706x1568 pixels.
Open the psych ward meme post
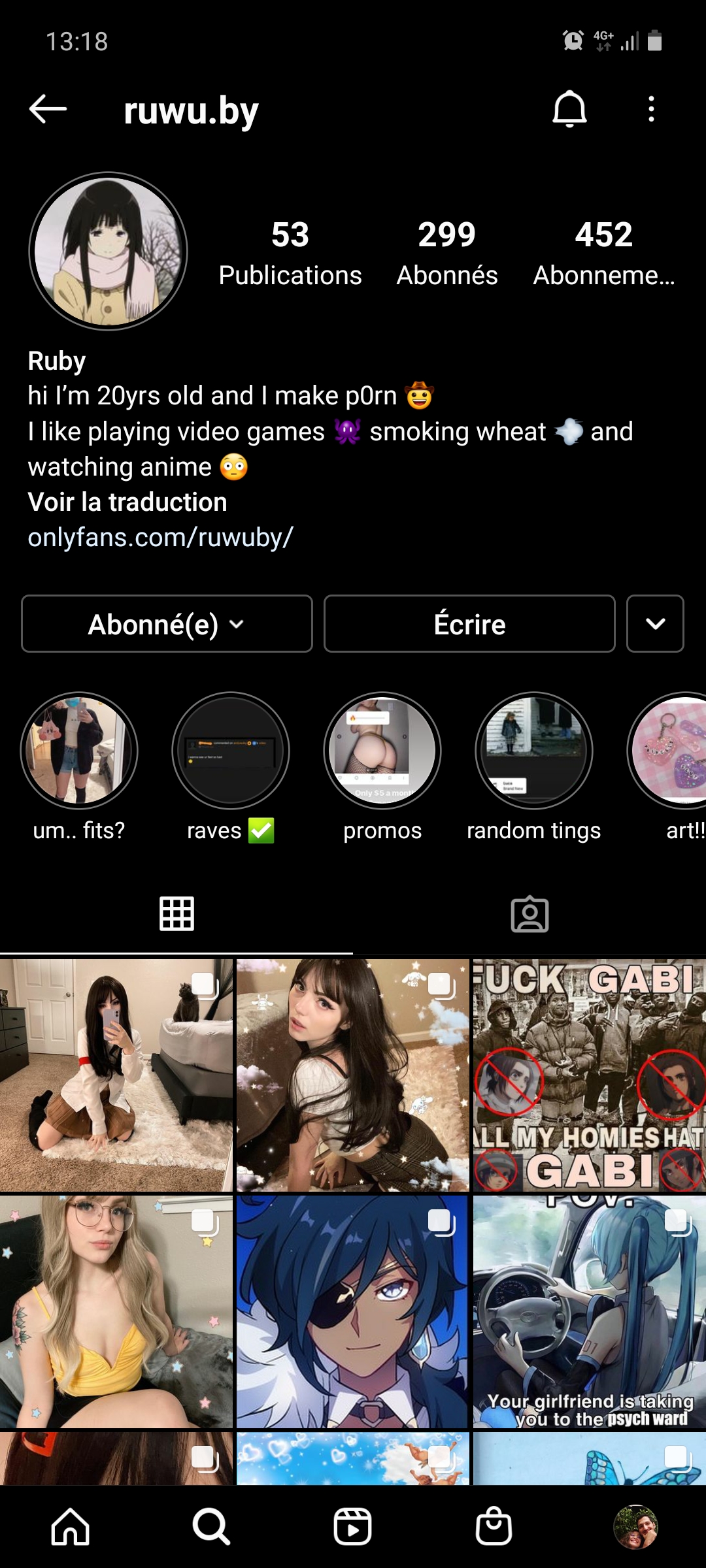tap(589, 1311)
